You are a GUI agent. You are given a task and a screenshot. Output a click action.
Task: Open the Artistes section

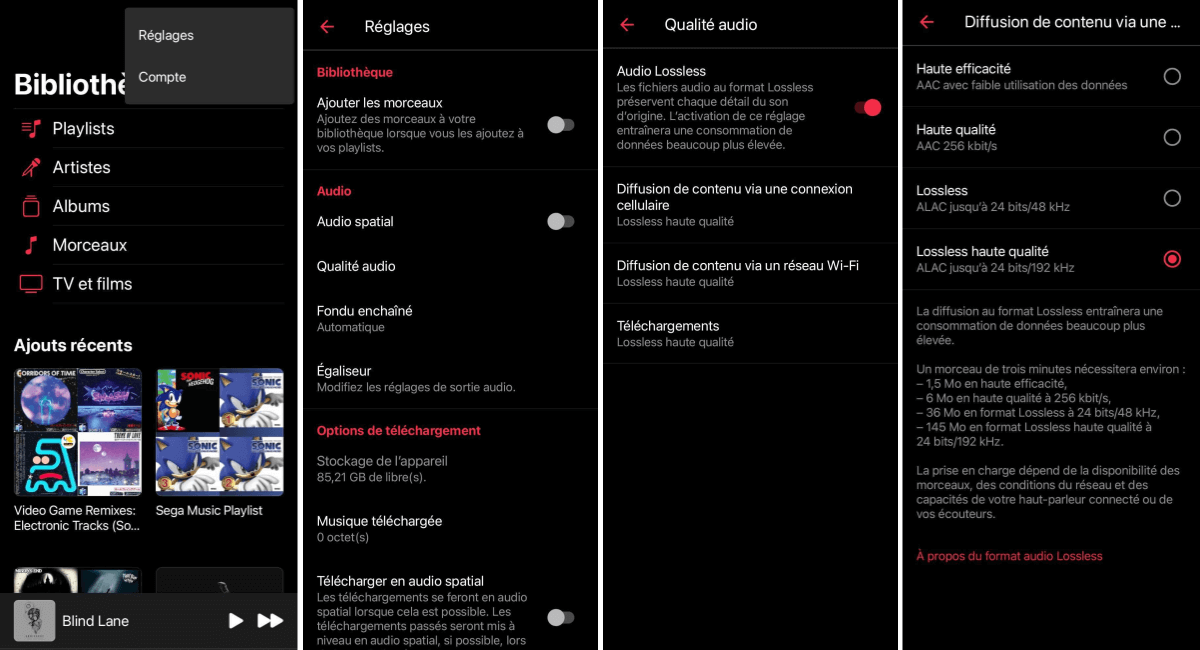point(81,167)
